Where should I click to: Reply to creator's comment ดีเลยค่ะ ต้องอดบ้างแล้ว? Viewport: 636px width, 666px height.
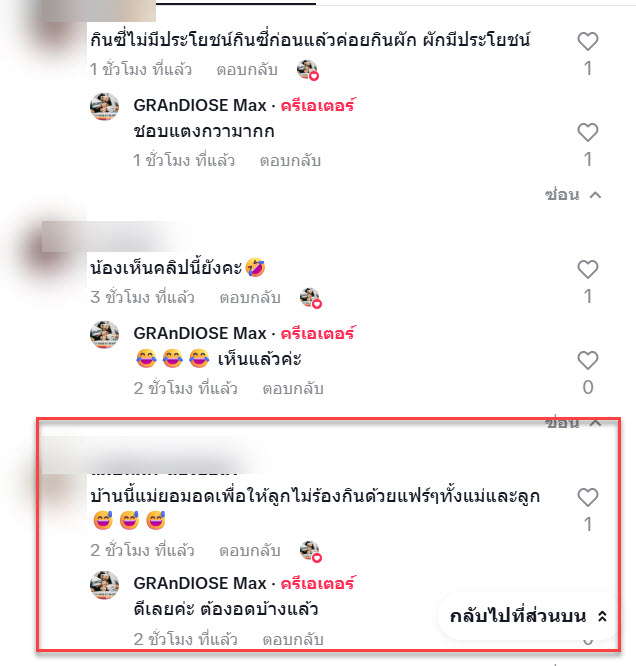(x=289, y=639)
